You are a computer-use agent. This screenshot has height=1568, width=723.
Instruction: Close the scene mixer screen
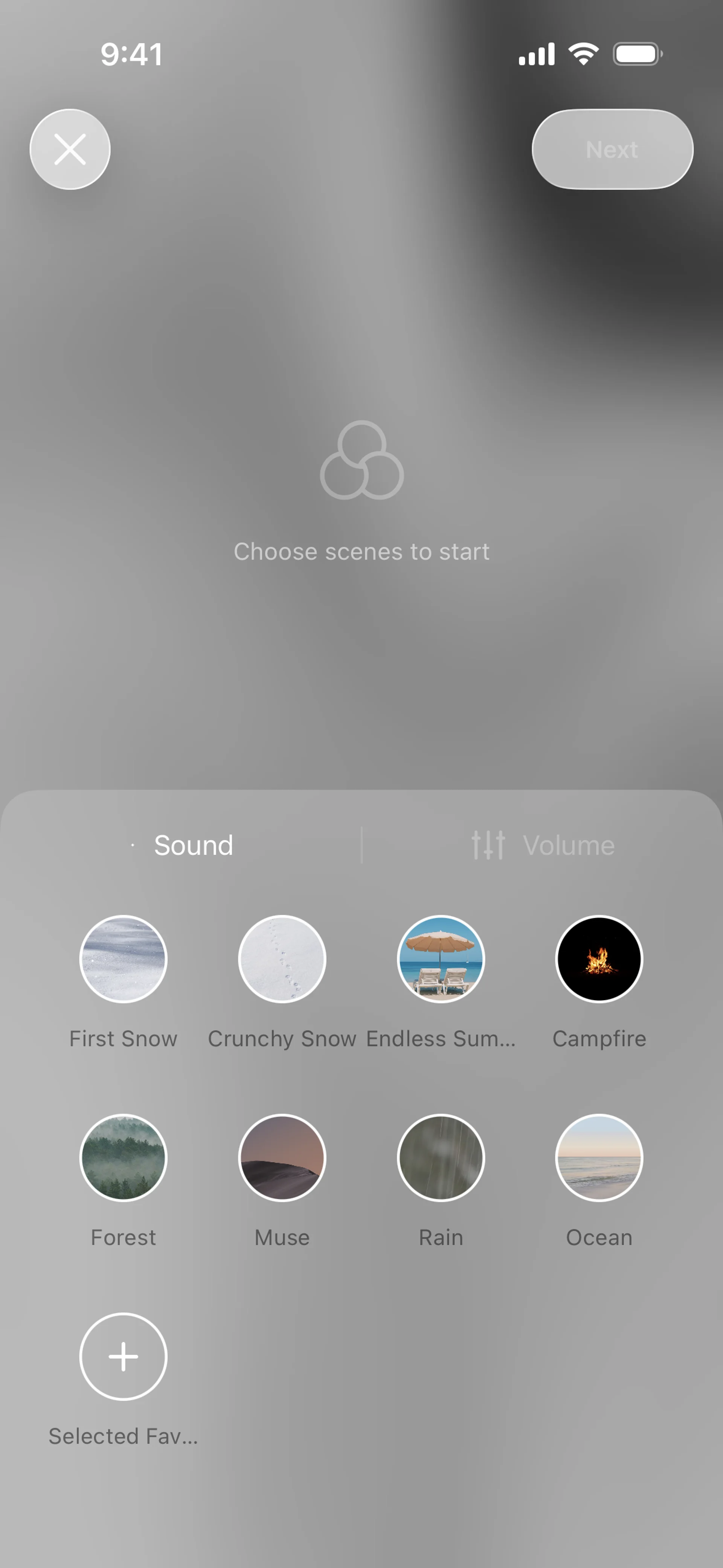point(70,149)
